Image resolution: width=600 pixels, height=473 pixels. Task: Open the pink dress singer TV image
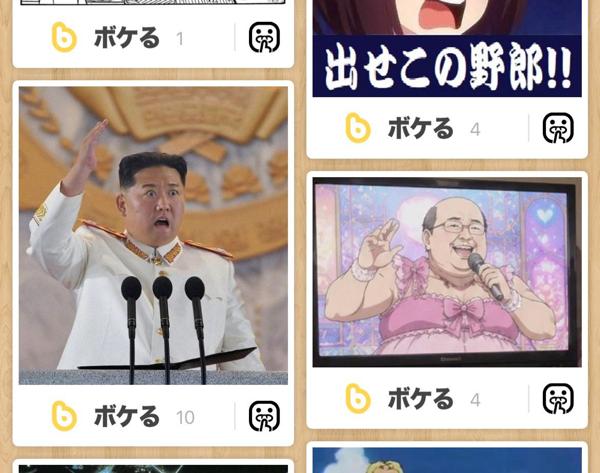click(447, 272)
